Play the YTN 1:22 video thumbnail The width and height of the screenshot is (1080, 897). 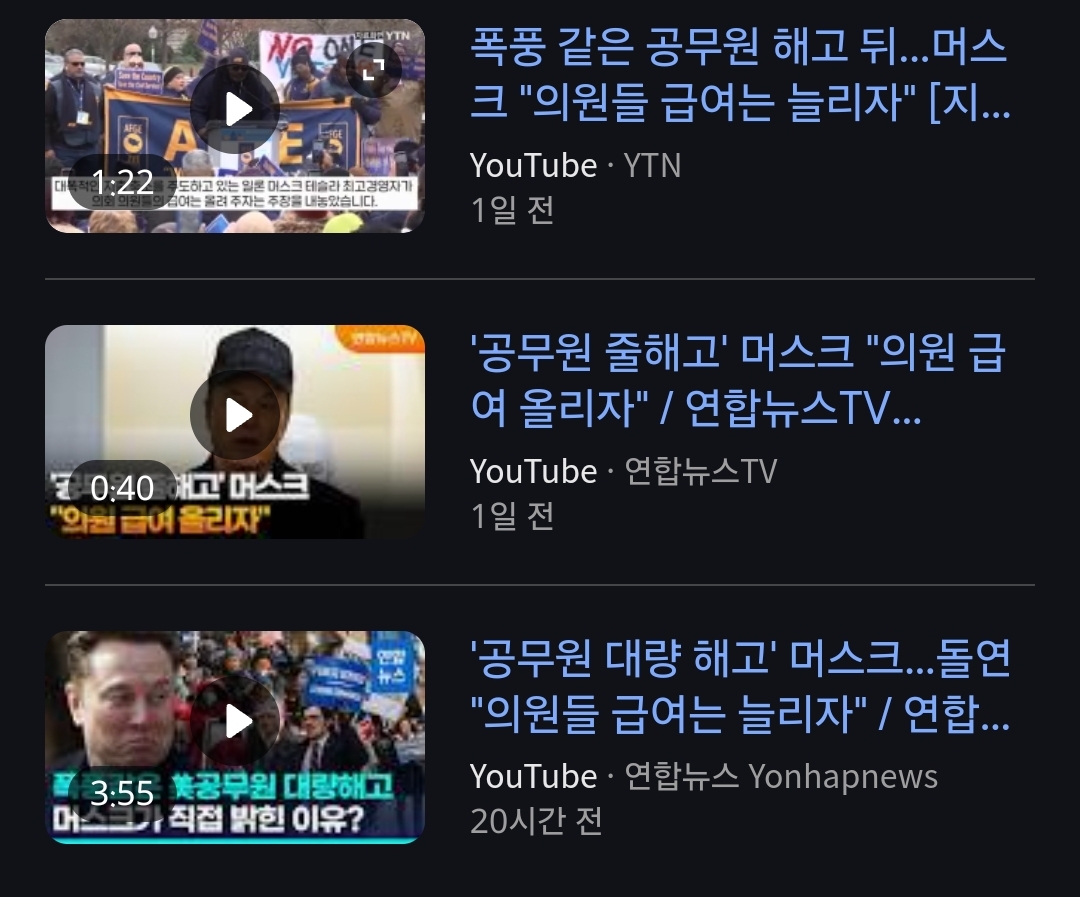tap(235, 109)
